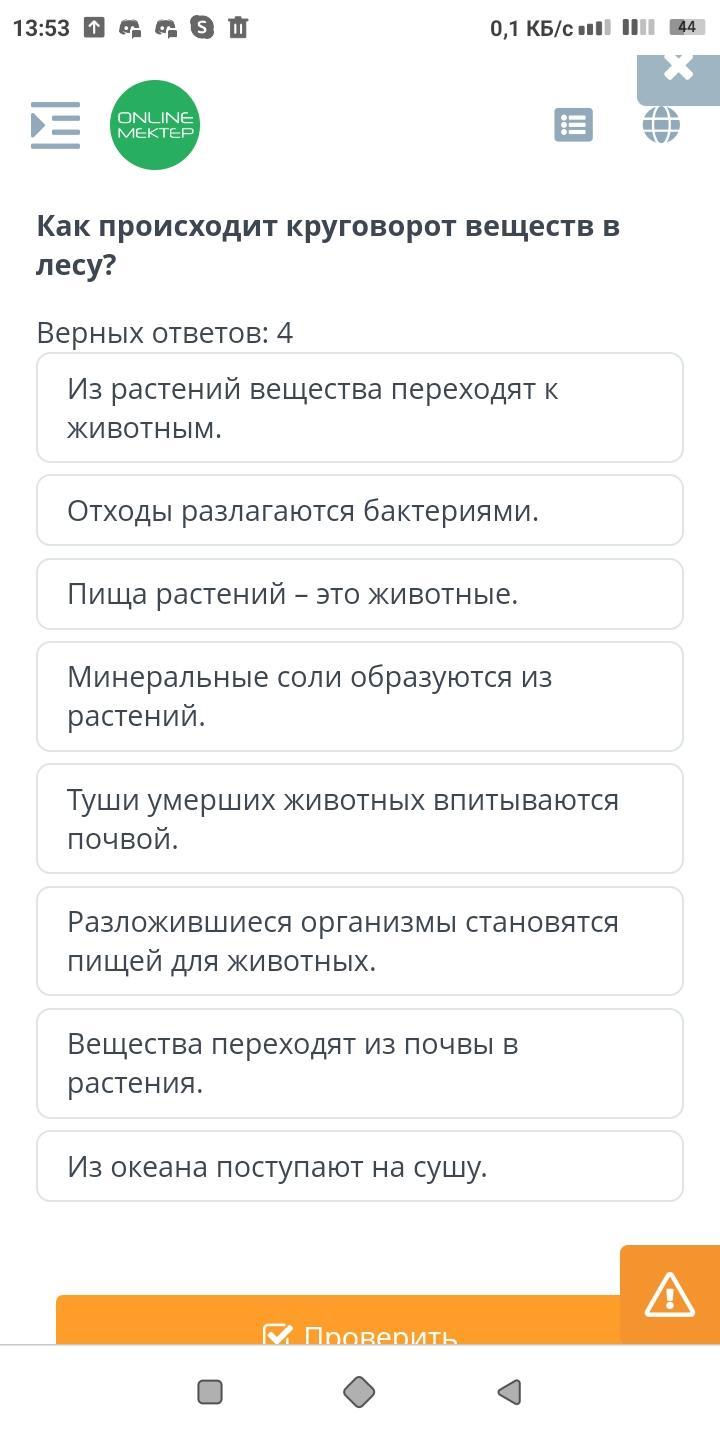Viewport: 720px width, 1440px height.
Task: Open the lesson list icon
Action: point(573,125)
